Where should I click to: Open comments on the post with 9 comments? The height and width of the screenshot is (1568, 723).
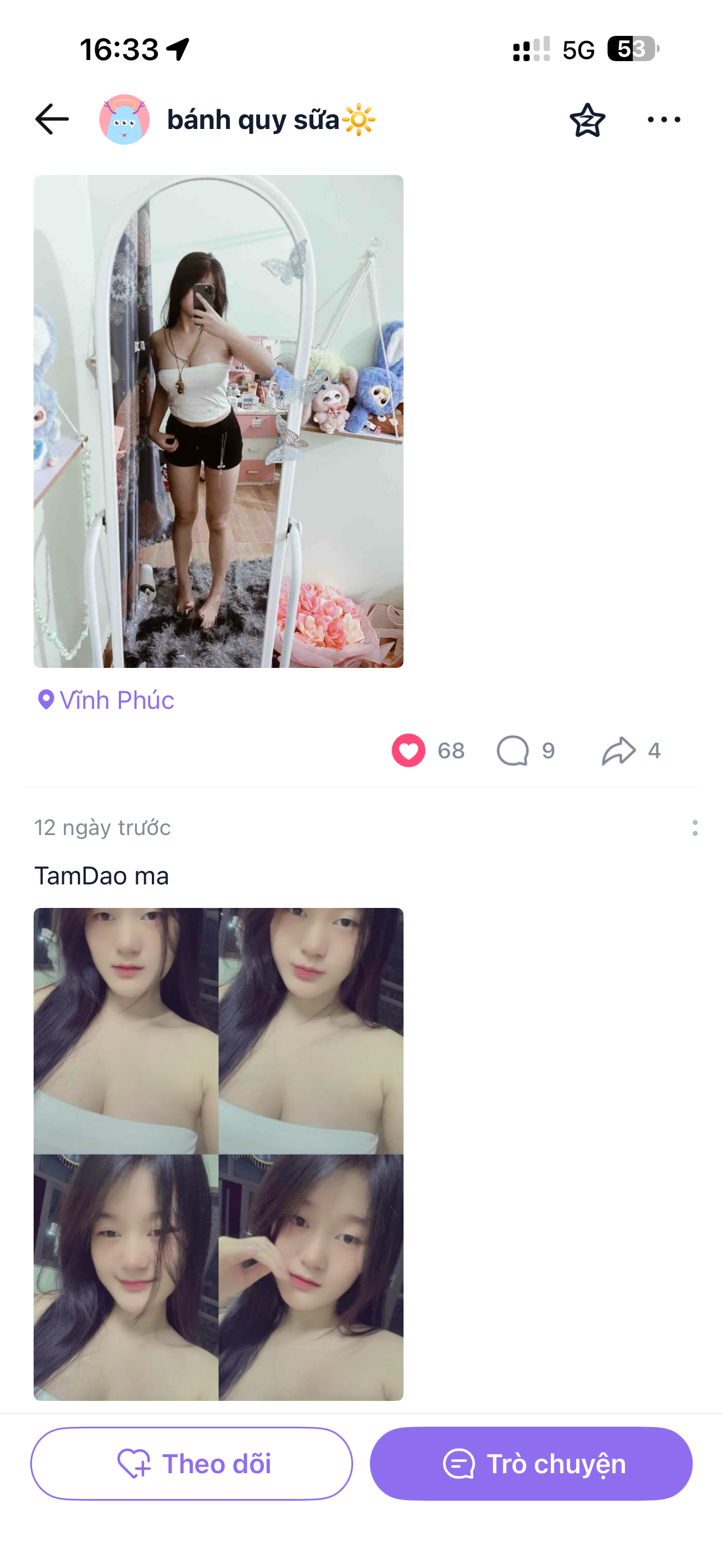click(513, 750)
